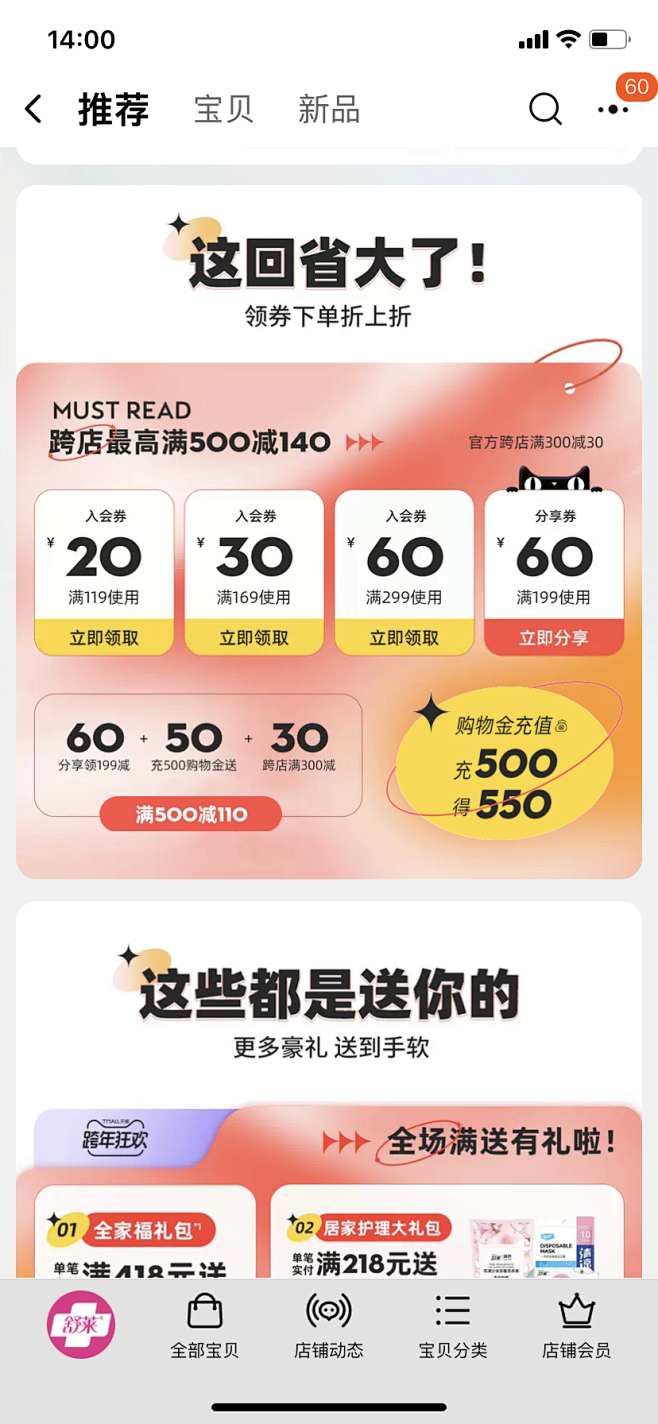Switch to the 新品 tab
The height and width of the screenshot is (1424, 658).
click(x=329, y=109)
